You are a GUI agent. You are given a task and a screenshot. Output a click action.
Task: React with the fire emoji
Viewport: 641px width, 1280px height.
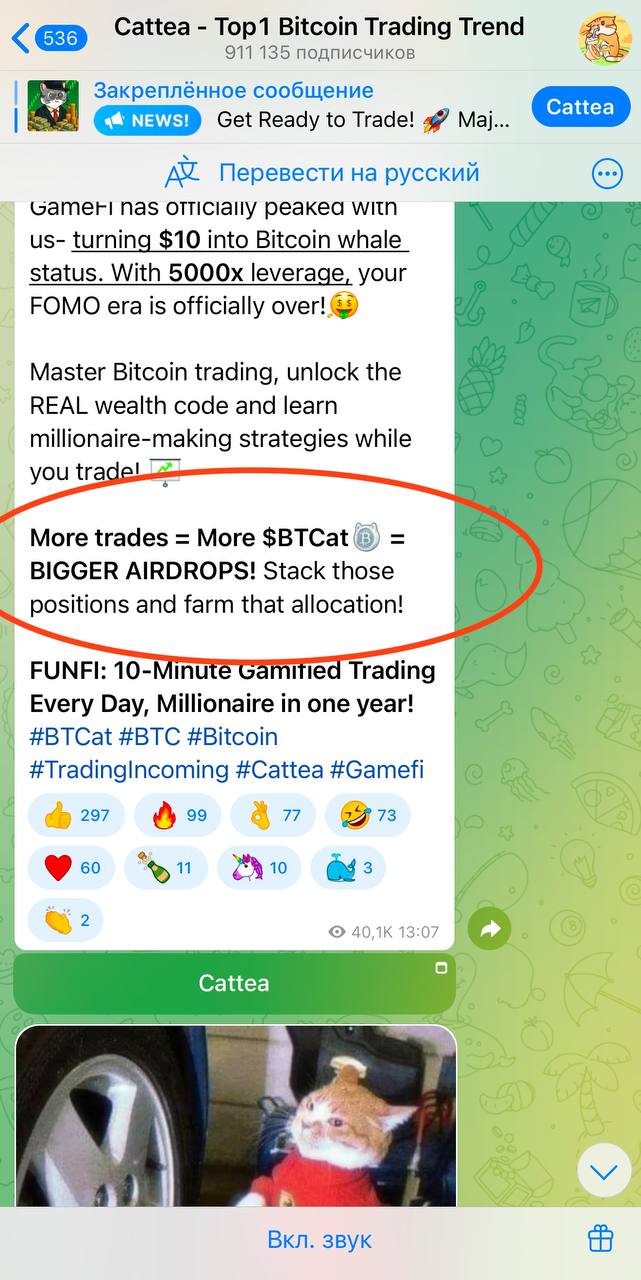[x=180, y=815]
